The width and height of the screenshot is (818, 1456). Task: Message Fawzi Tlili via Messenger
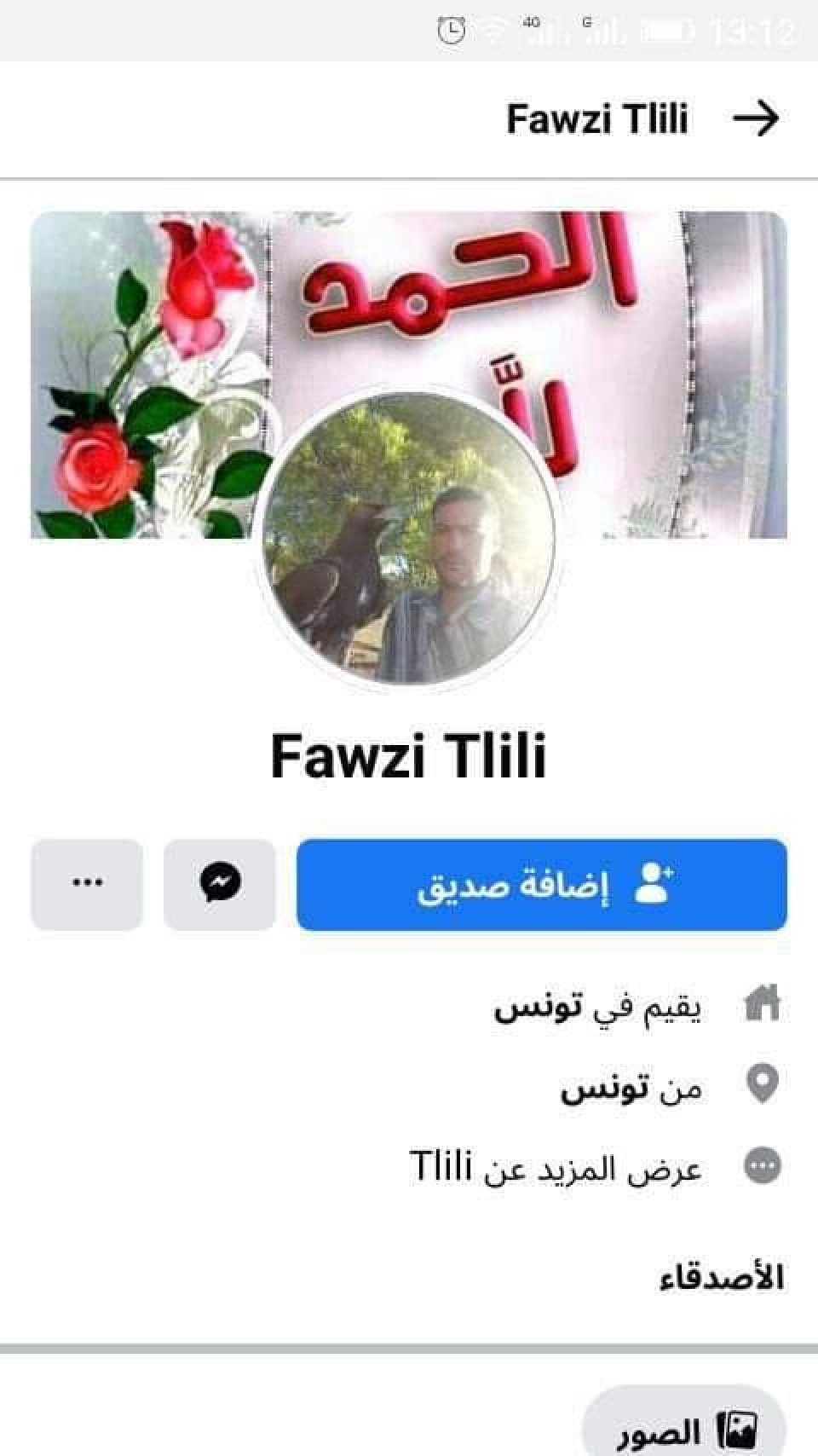220,885
